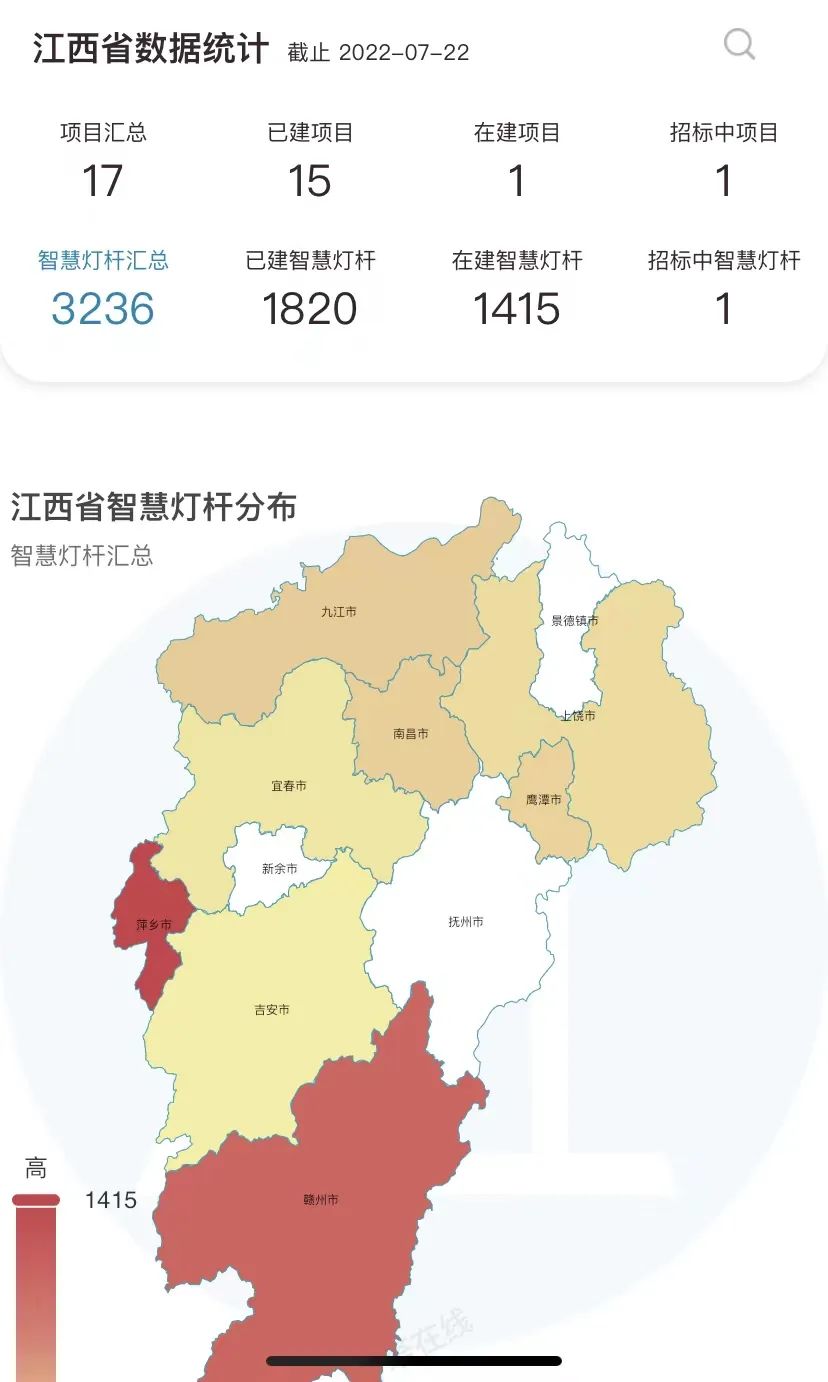
Task: Select the 招标中项目 statistic
Action: 724,160
